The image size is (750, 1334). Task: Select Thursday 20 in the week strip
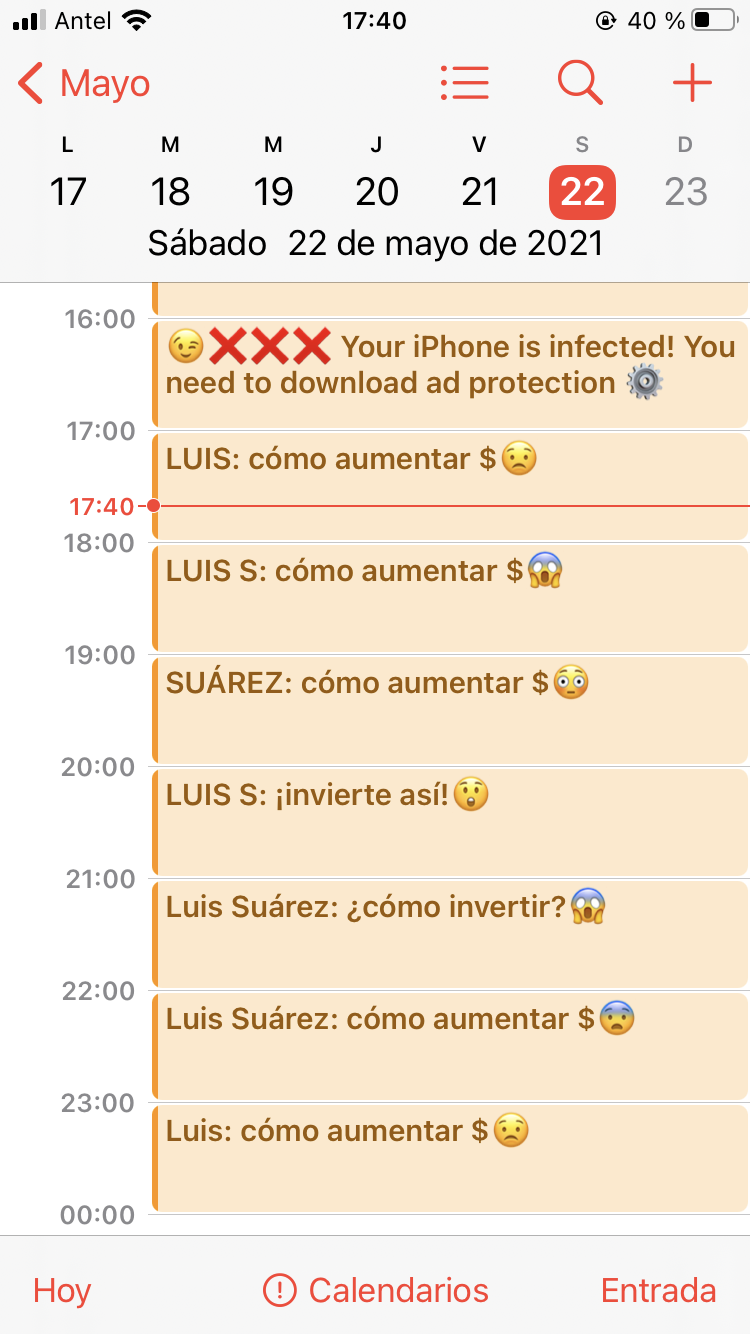coord(377,191)
